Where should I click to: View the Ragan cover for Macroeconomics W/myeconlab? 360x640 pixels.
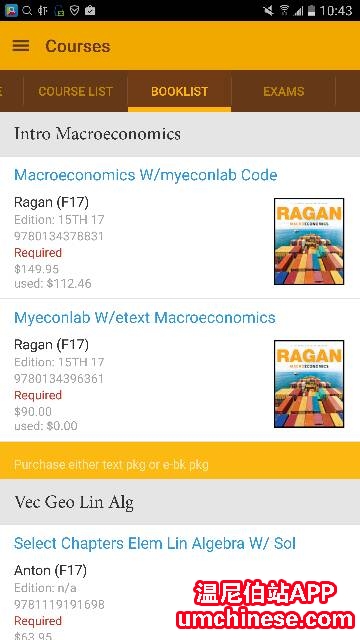pyautogui.click(x=309, y=241)
